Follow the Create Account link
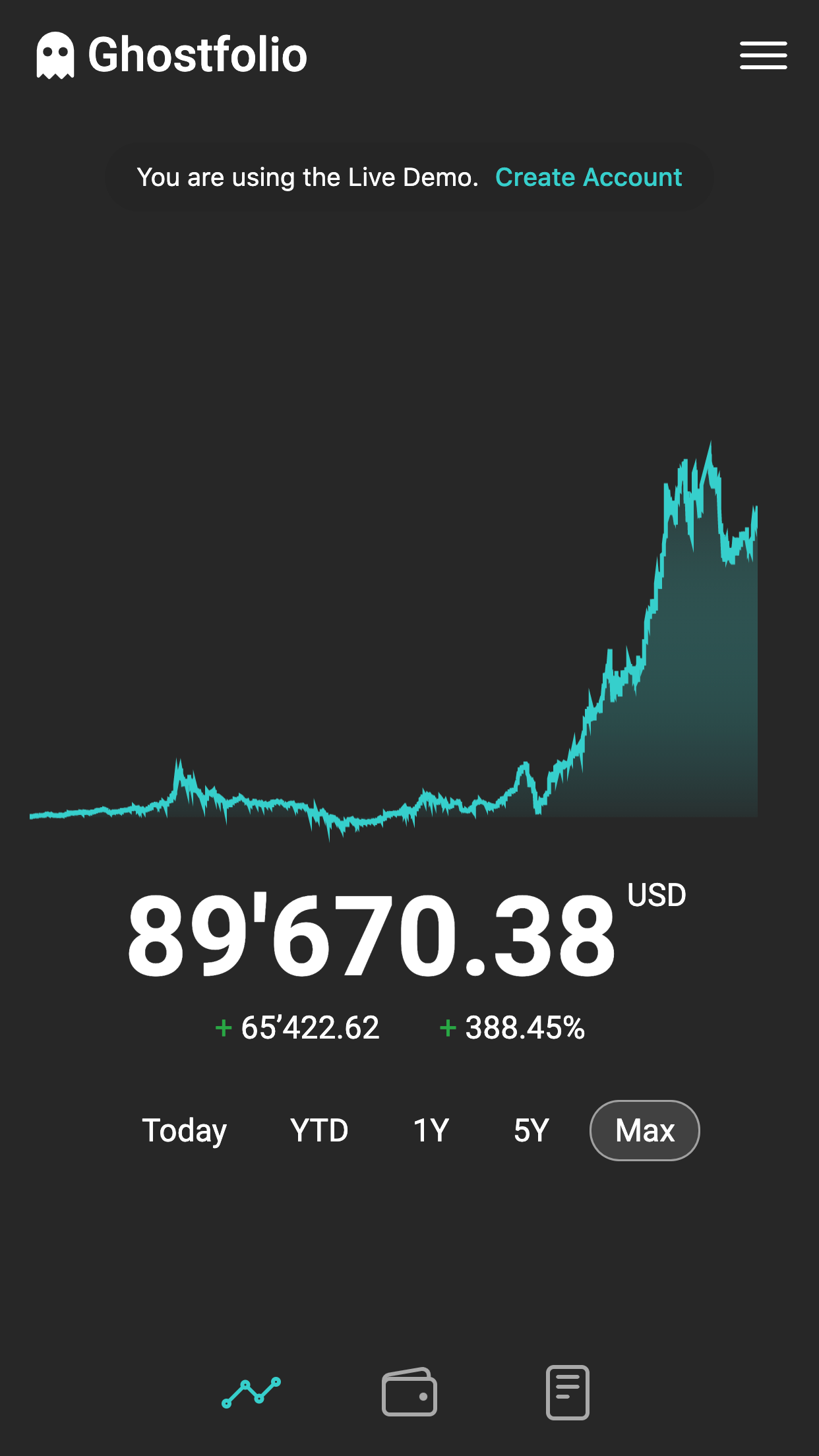This screenshot has height=1456, width=819. tap(588, 177)
